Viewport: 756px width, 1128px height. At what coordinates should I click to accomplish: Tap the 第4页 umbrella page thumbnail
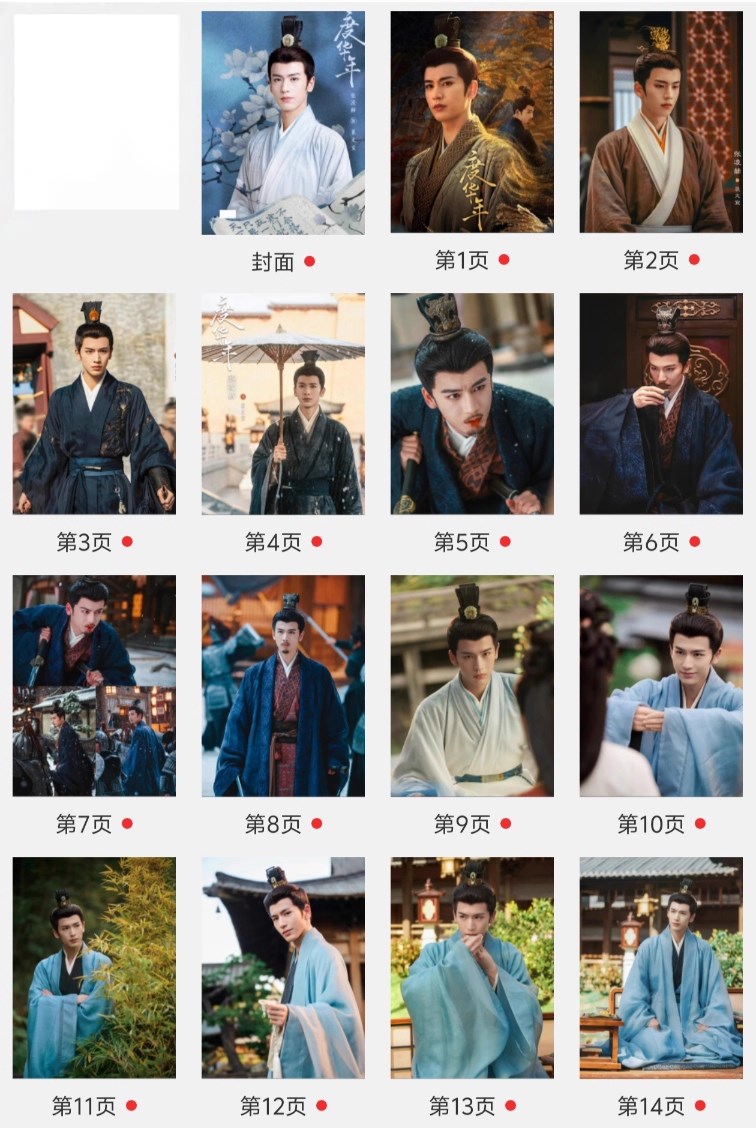[283, 403]
